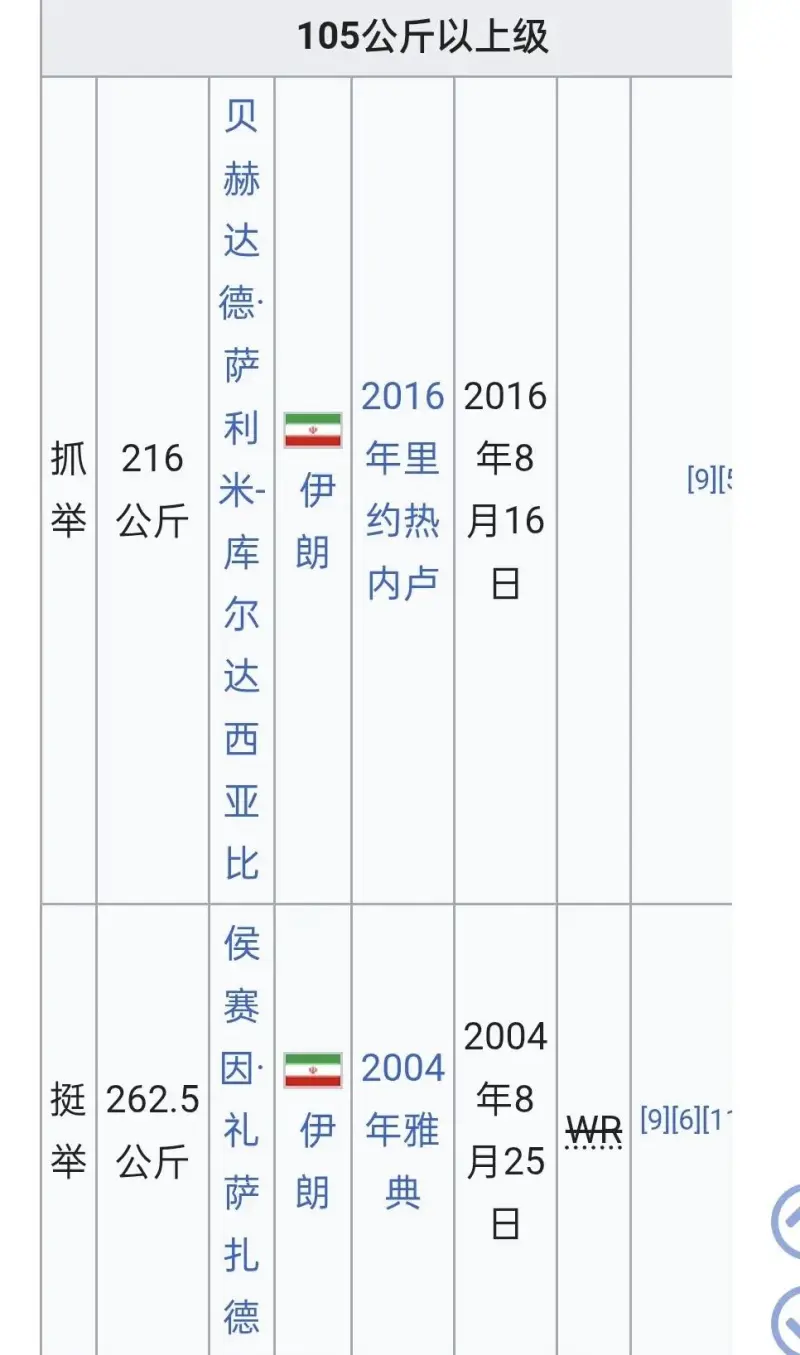
Task: Open the 2016年里约热内卢 Olympics link
Action: [x=402, y=490]
